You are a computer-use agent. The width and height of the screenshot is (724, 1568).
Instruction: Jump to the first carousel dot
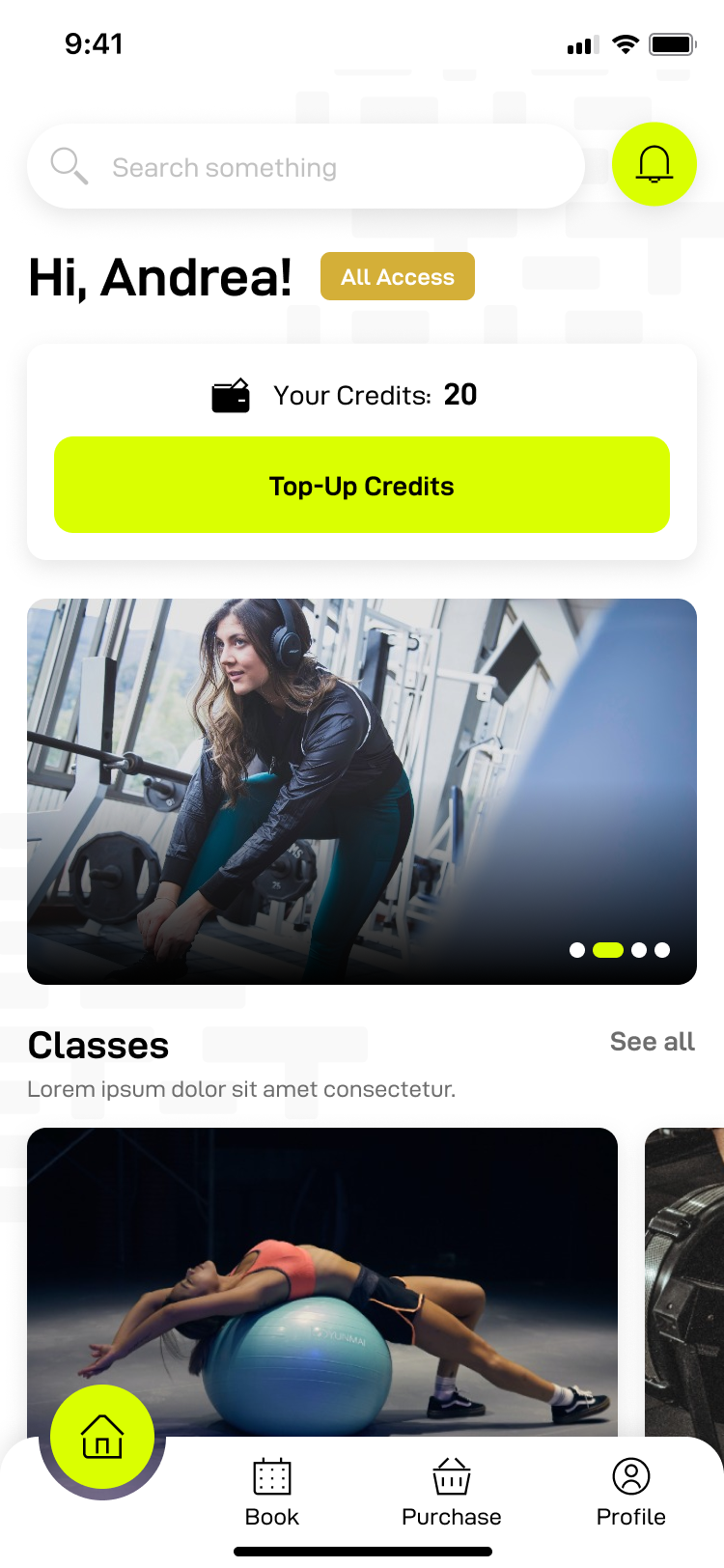[x=576, y=950]
